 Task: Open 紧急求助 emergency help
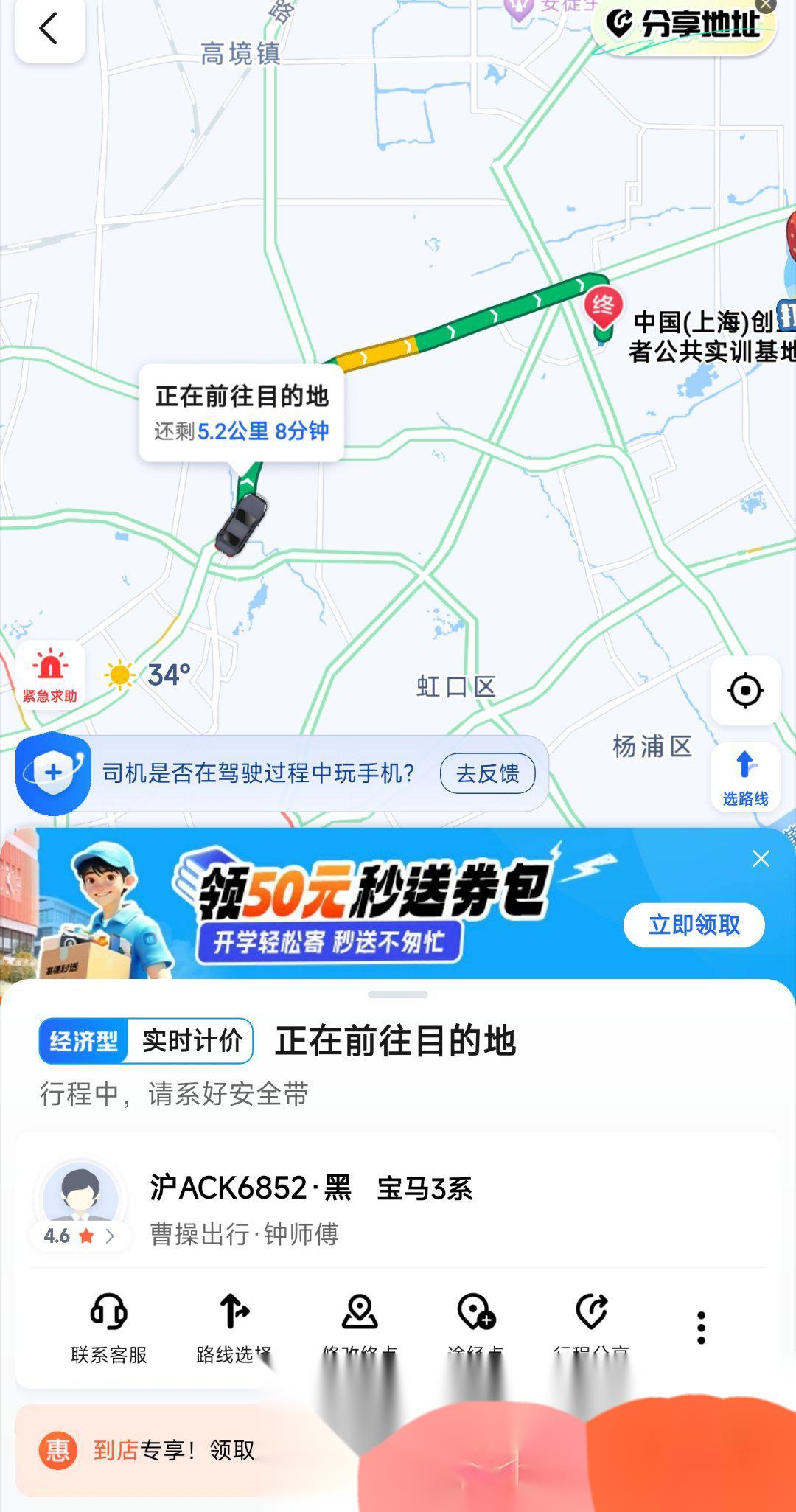(49, 675)
